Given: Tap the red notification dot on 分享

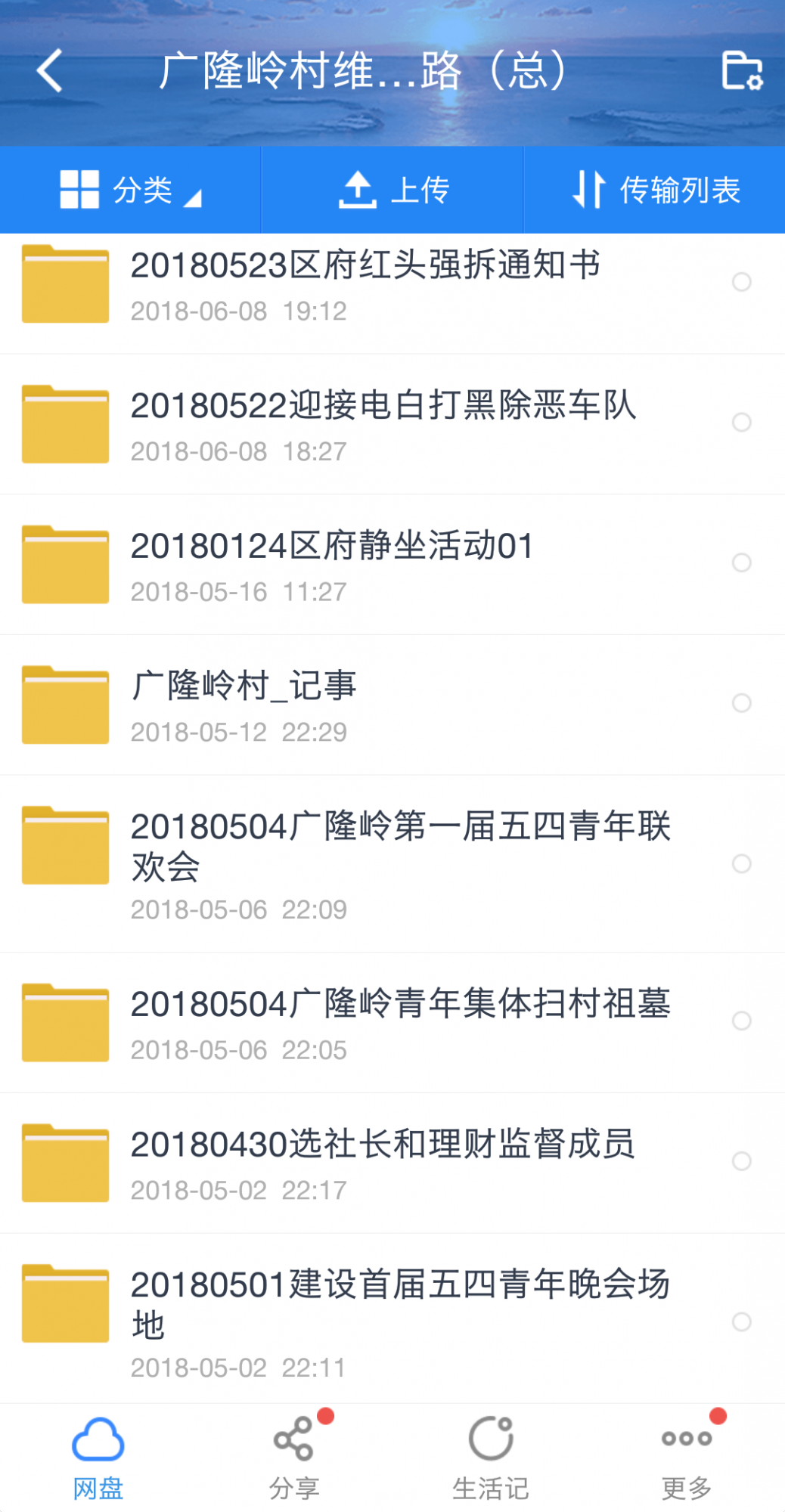Looking at the screenshot, I should coord(326,1417).
